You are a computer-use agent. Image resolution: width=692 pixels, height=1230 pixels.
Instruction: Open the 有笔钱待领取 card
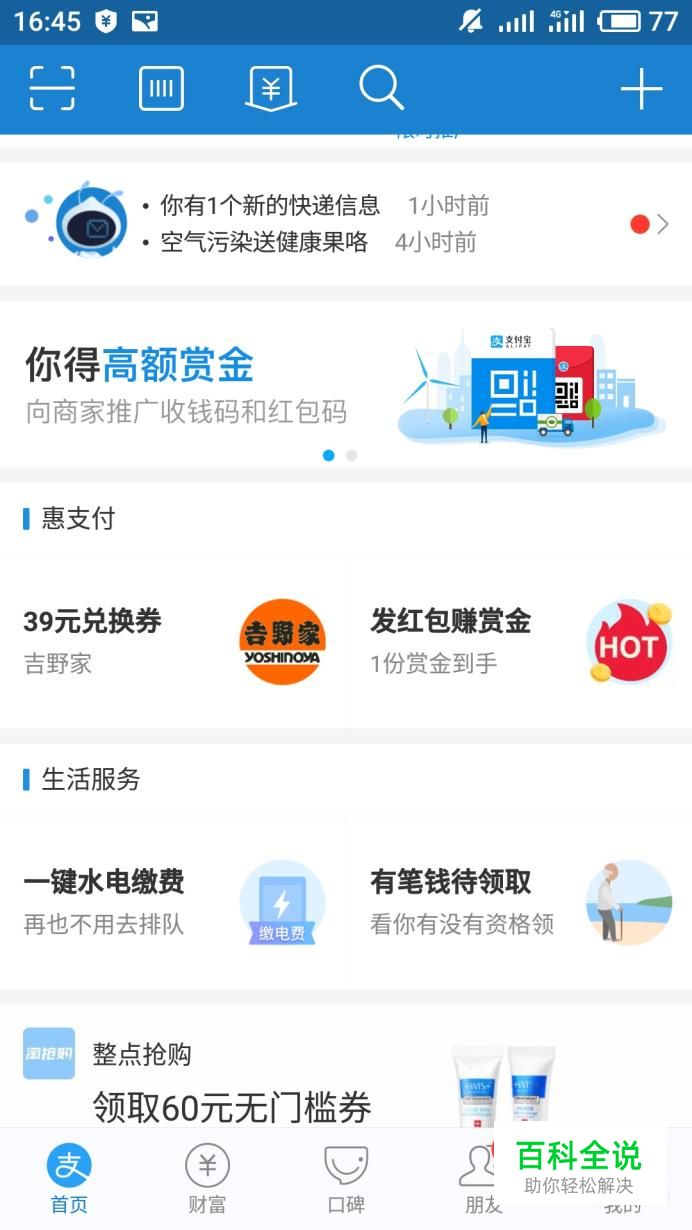(519, 902)
